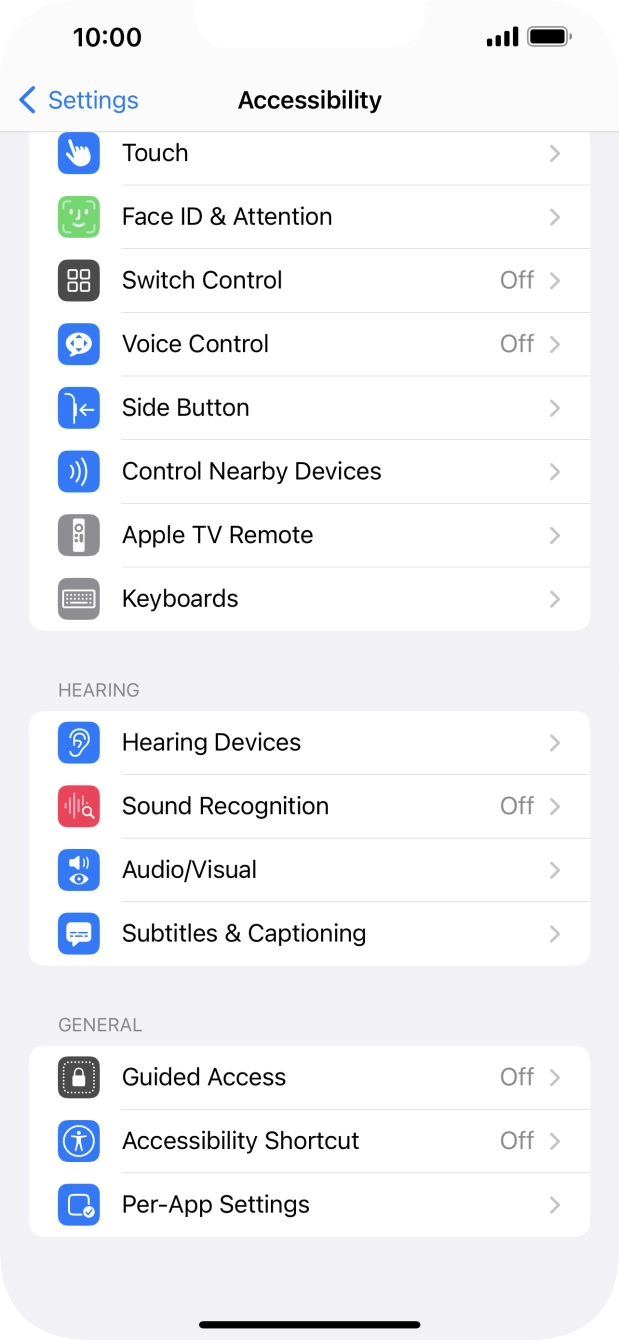Open Face ID & Attention

pyautogui.click(x=309, y=217)
